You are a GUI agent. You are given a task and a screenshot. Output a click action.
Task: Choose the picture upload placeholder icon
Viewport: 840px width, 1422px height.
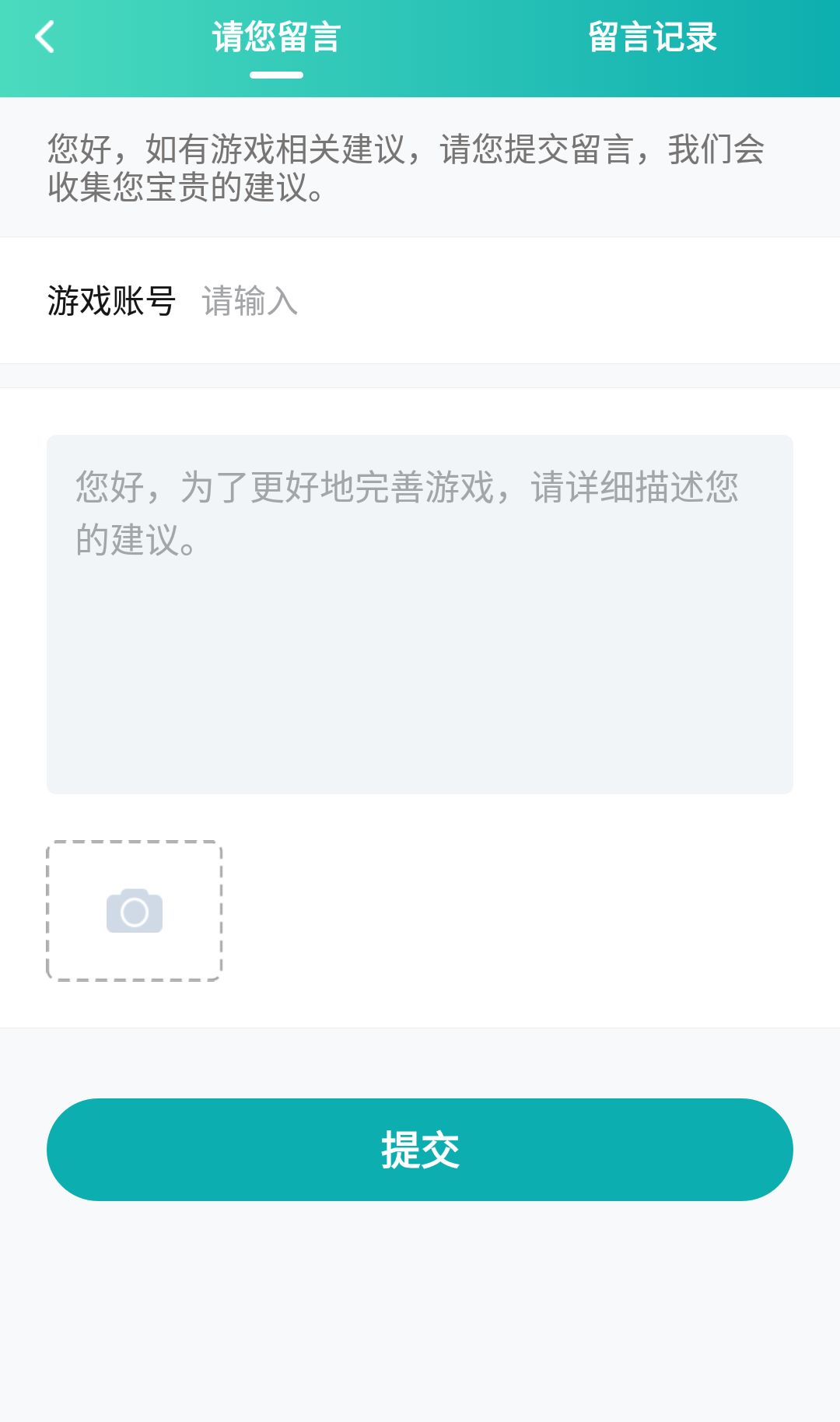pos(134,909)
